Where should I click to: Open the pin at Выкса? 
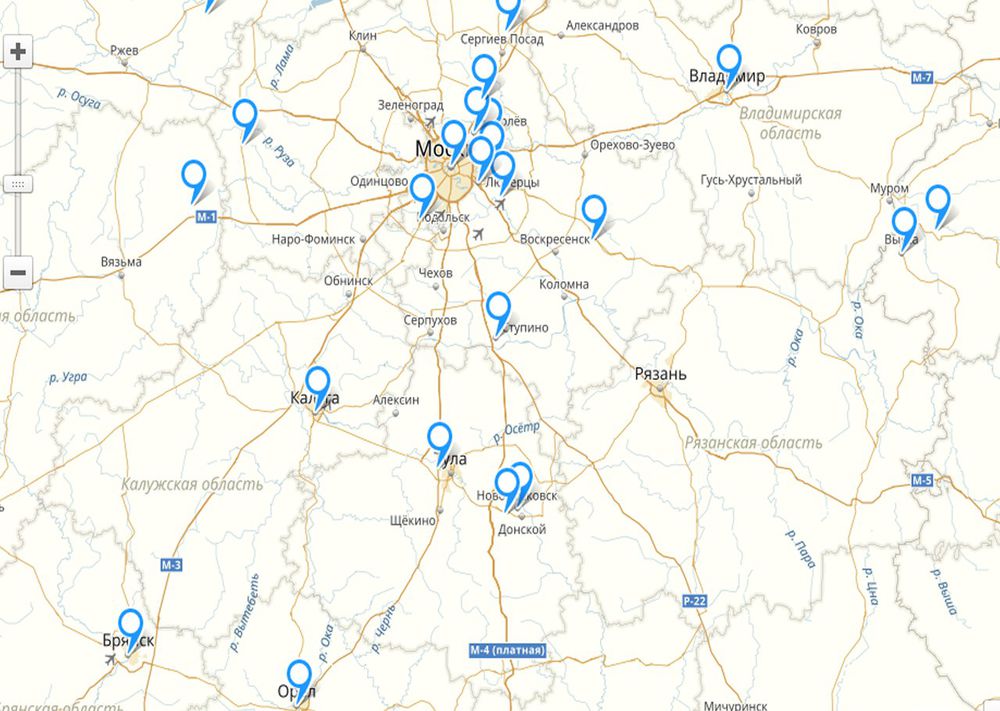[904, 224]
